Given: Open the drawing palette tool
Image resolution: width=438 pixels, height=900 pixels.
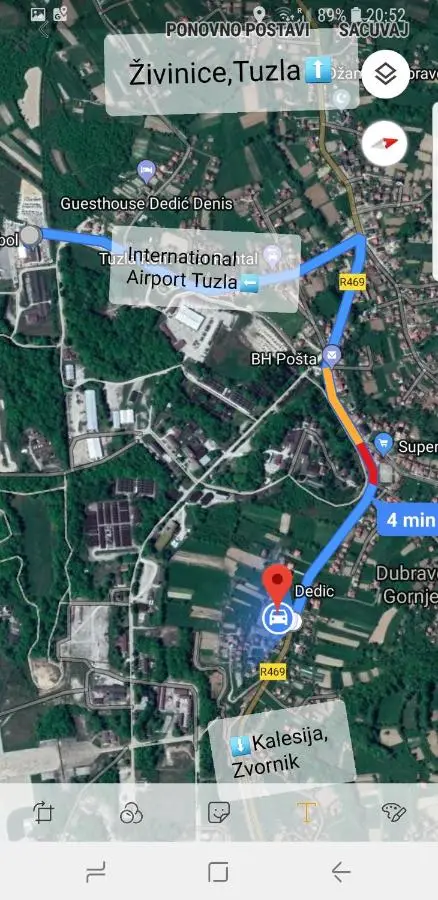Looking at the screenshot, I should tap(394, 813).
